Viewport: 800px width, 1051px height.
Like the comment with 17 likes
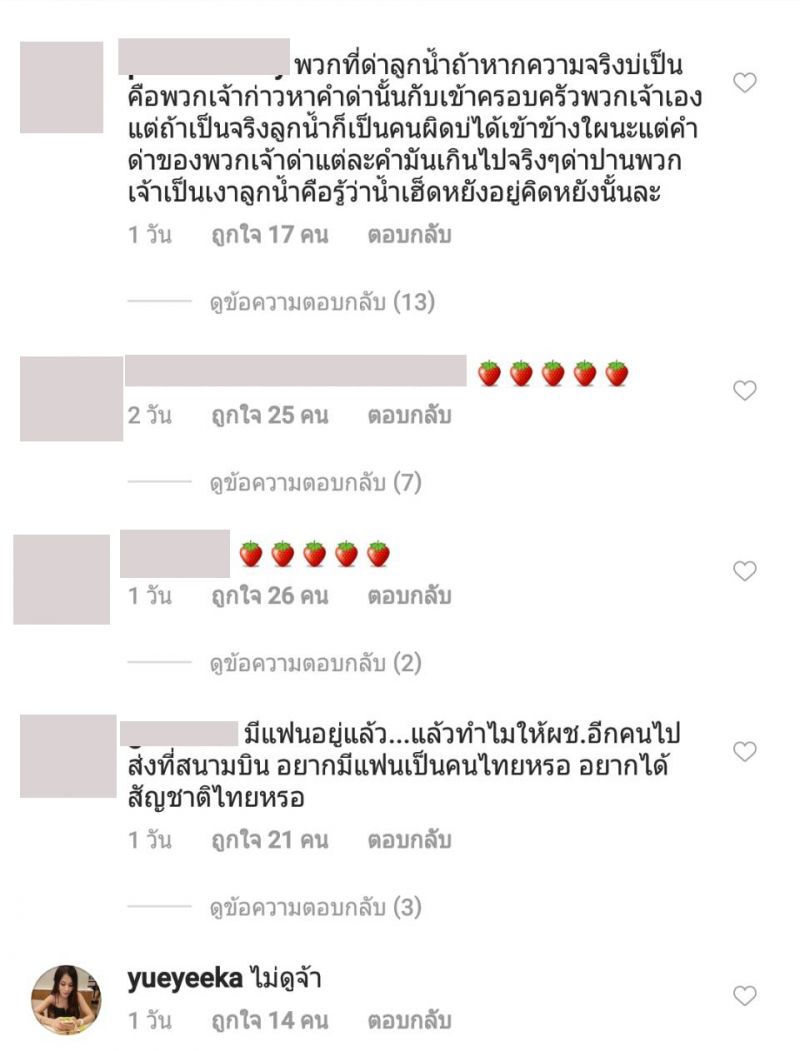tap(745, 83)
